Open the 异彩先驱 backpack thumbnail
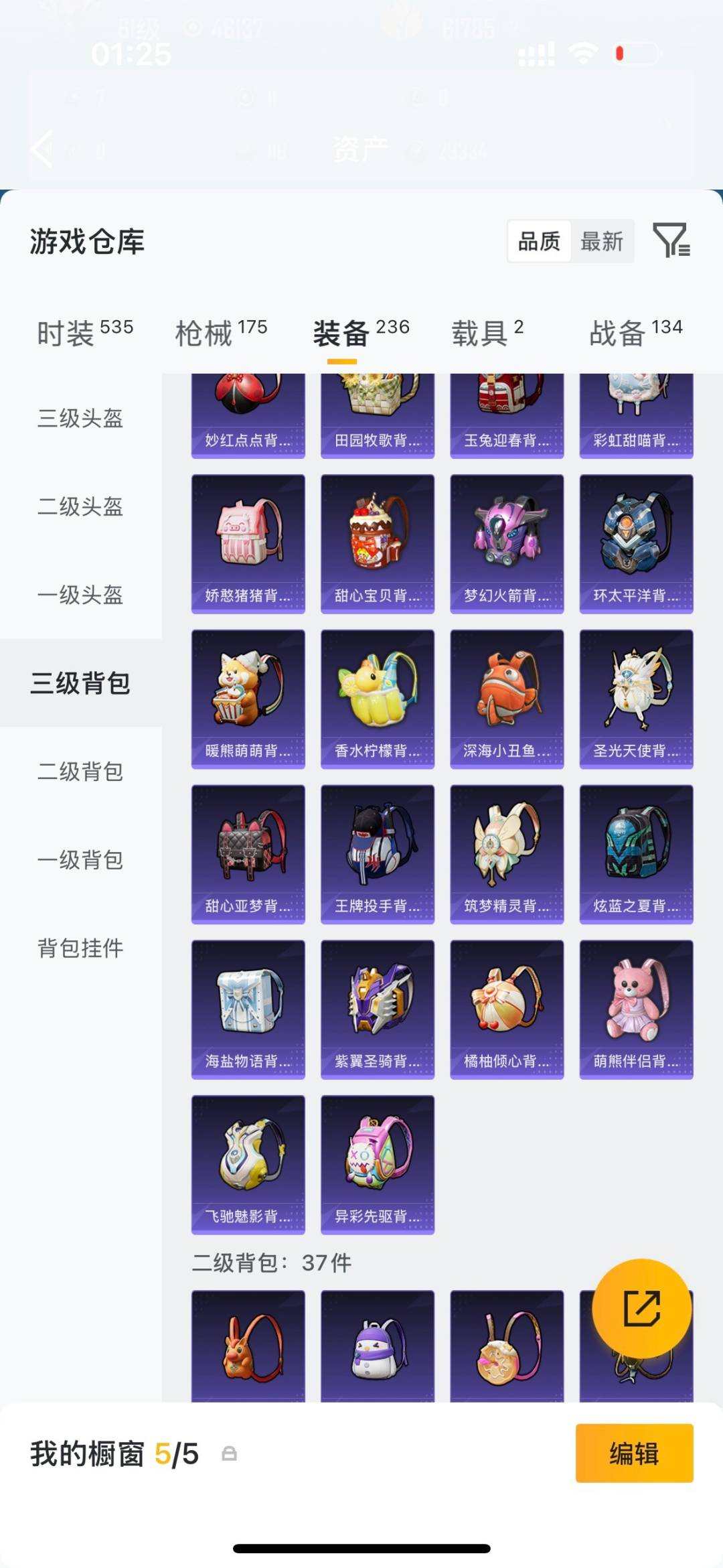 click(x=377, y=1163)
